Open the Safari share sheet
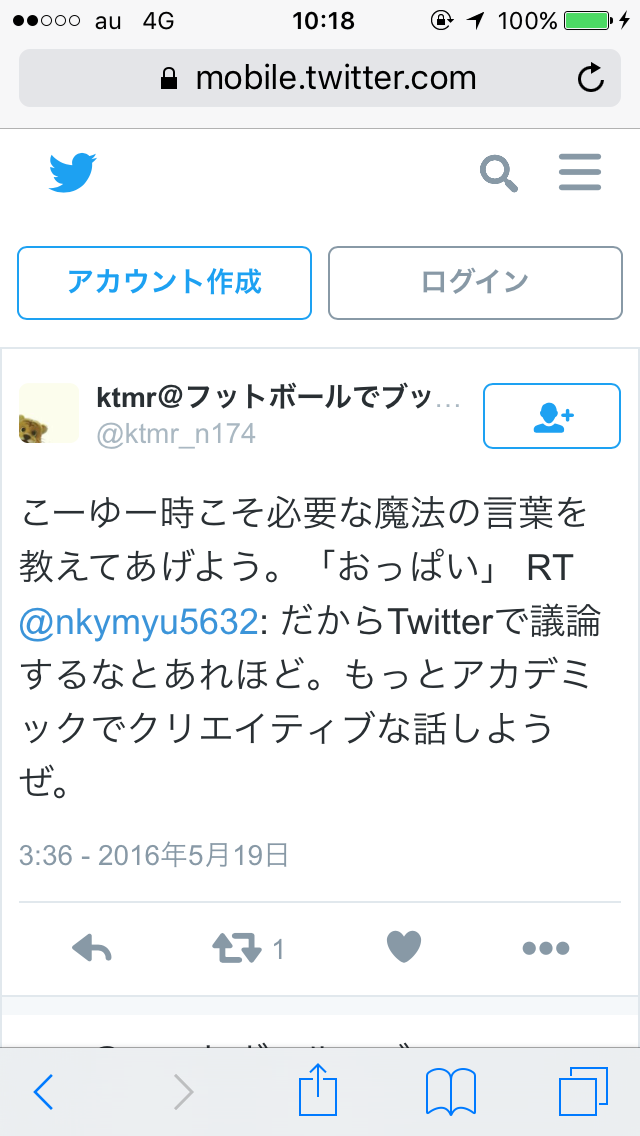 (x=317, y=1088)
